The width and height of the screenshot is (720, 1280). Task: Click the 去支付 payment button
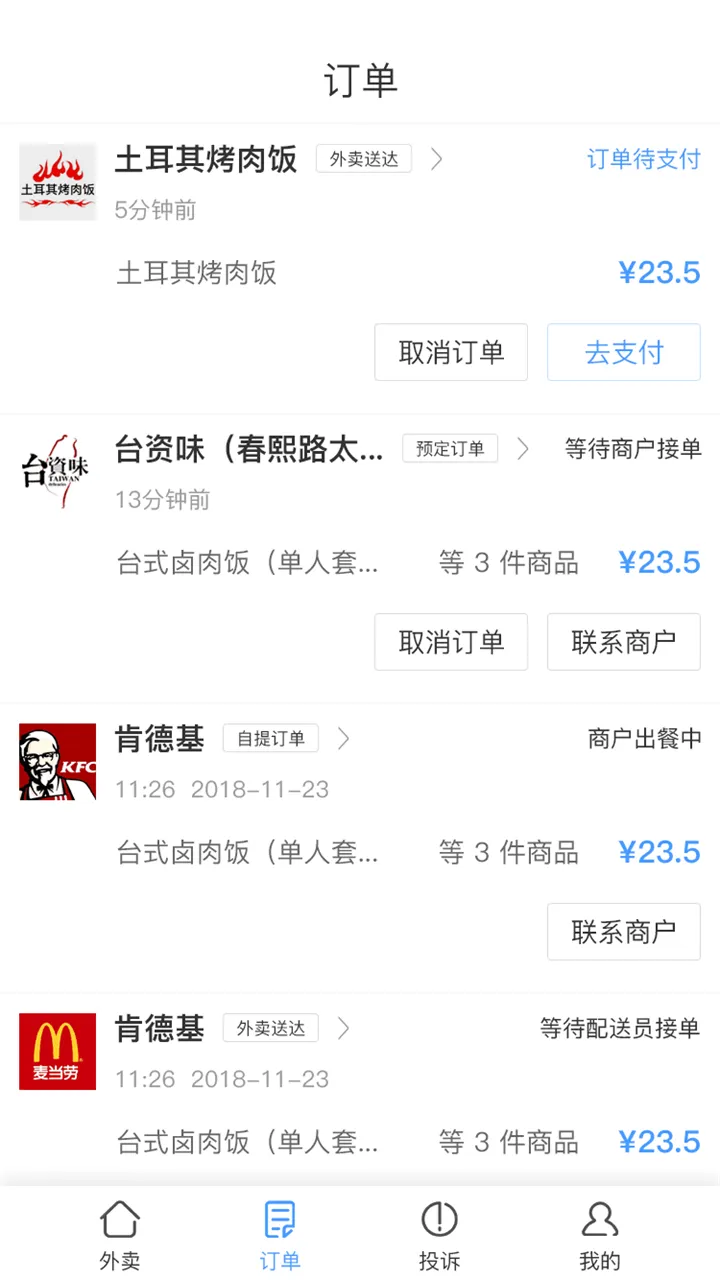click(623, 352)
